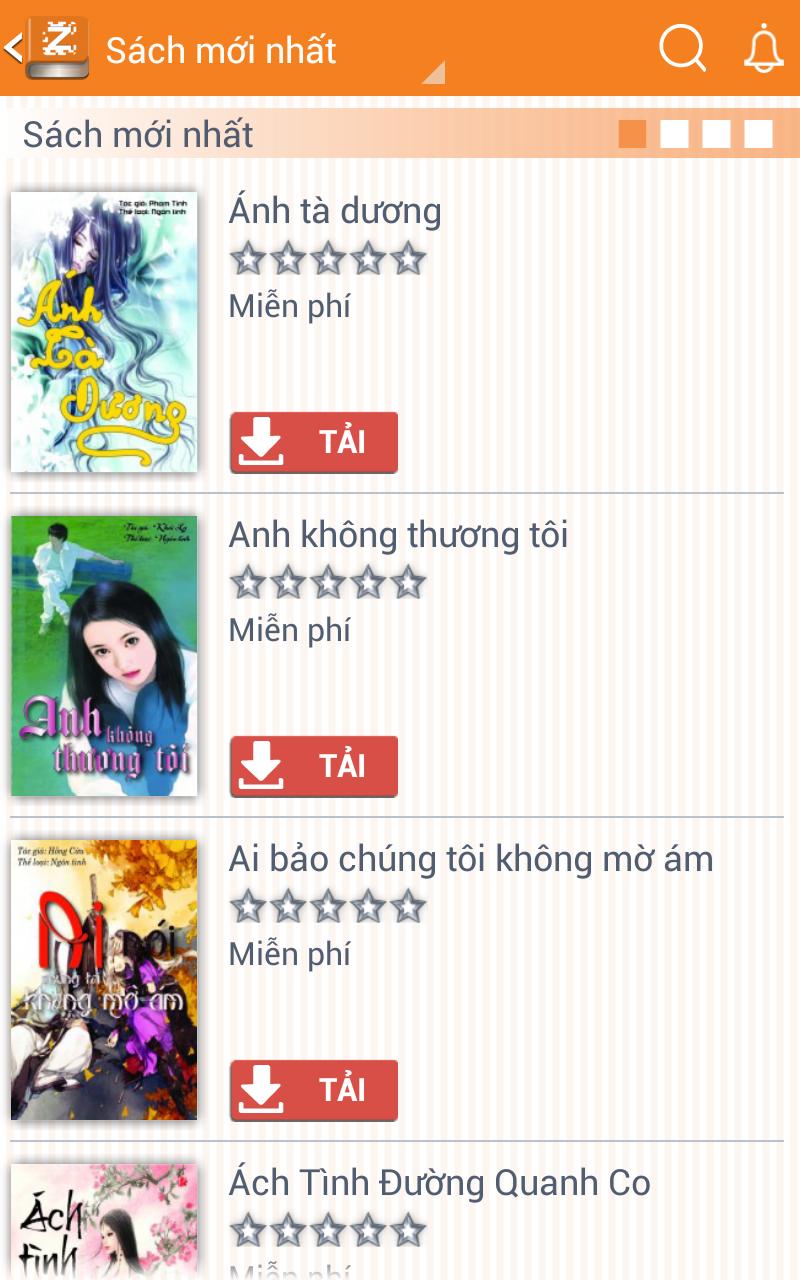
Task: Go back using the back arrow
Action: [x=12, y=45]
